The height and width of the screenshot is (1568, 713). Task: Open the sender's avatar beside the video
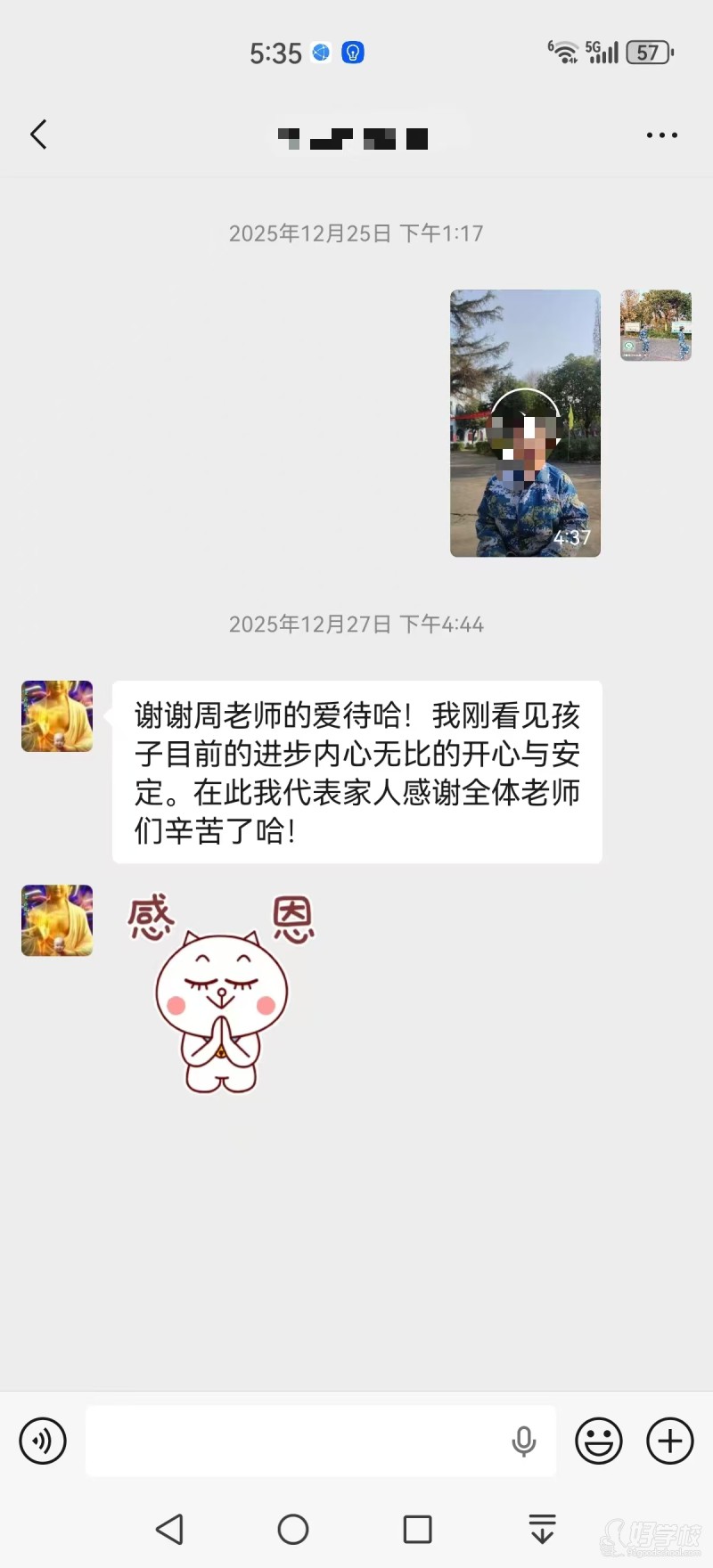point(656,325)
